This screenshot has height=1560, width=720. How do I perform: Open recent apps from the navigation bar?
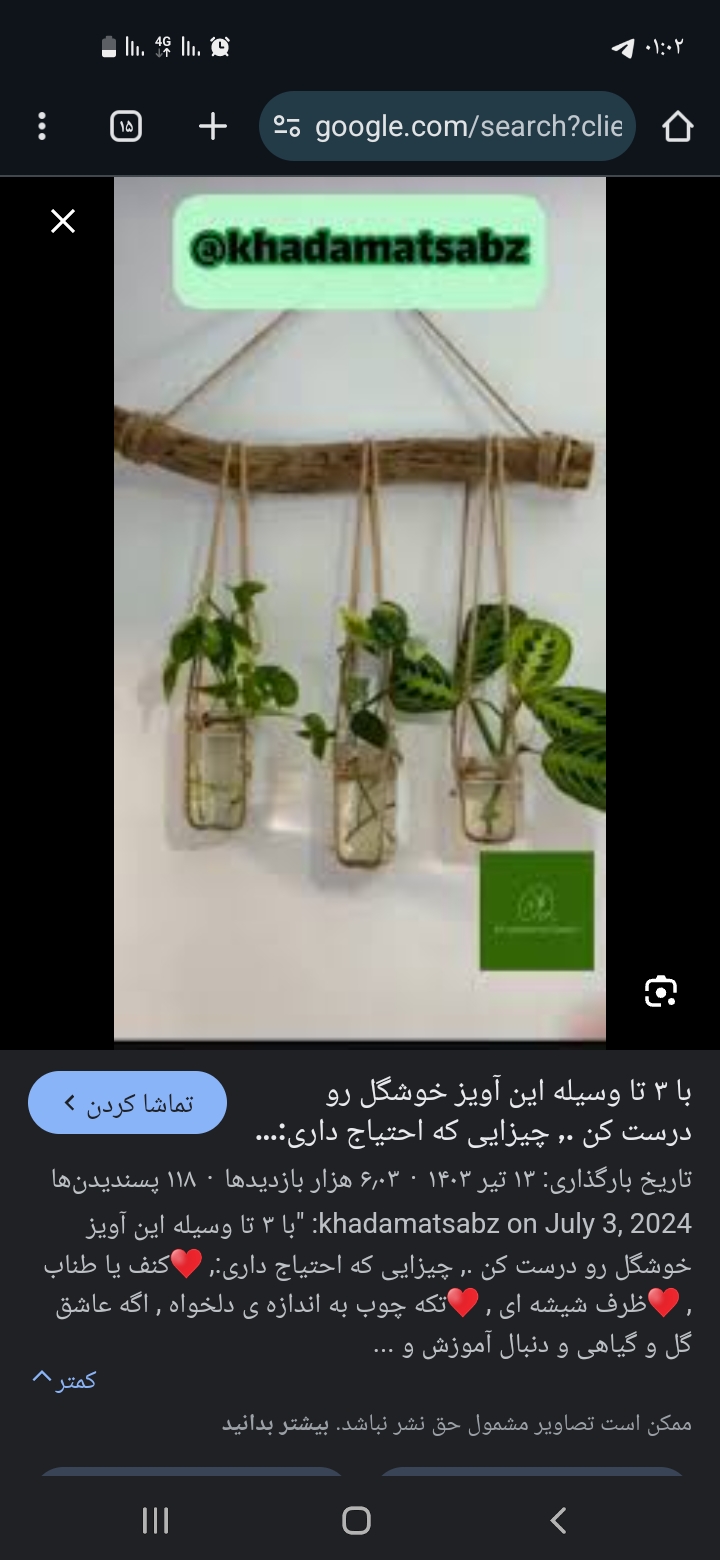click(155, 1521)
